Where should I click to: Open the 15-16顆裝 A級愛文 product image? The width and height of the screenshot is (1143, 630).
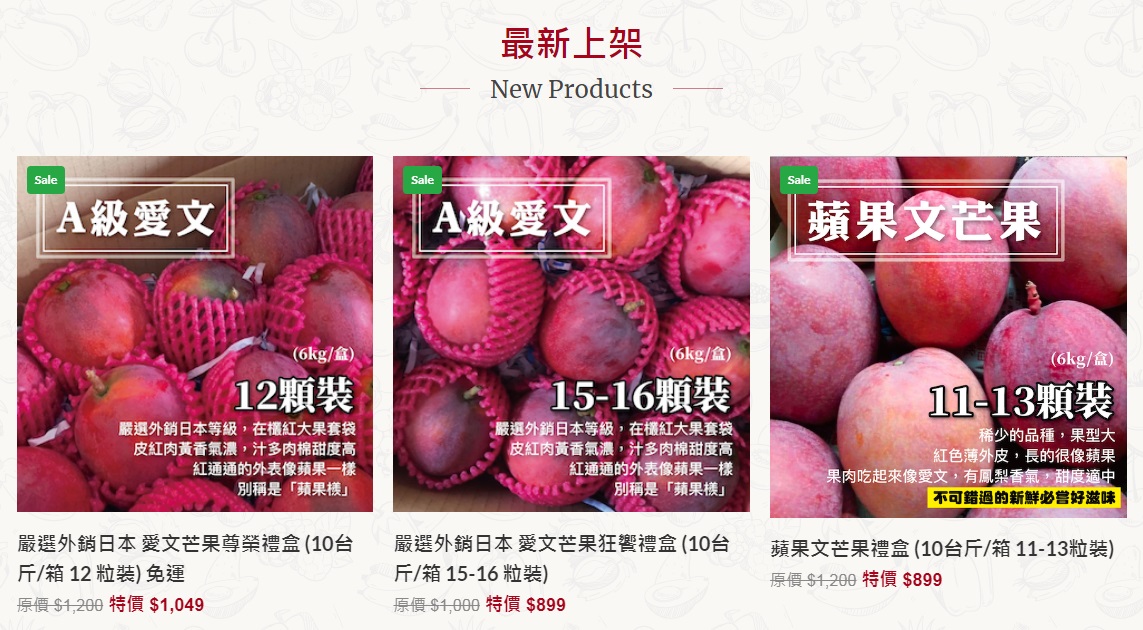tap(571, 334)
